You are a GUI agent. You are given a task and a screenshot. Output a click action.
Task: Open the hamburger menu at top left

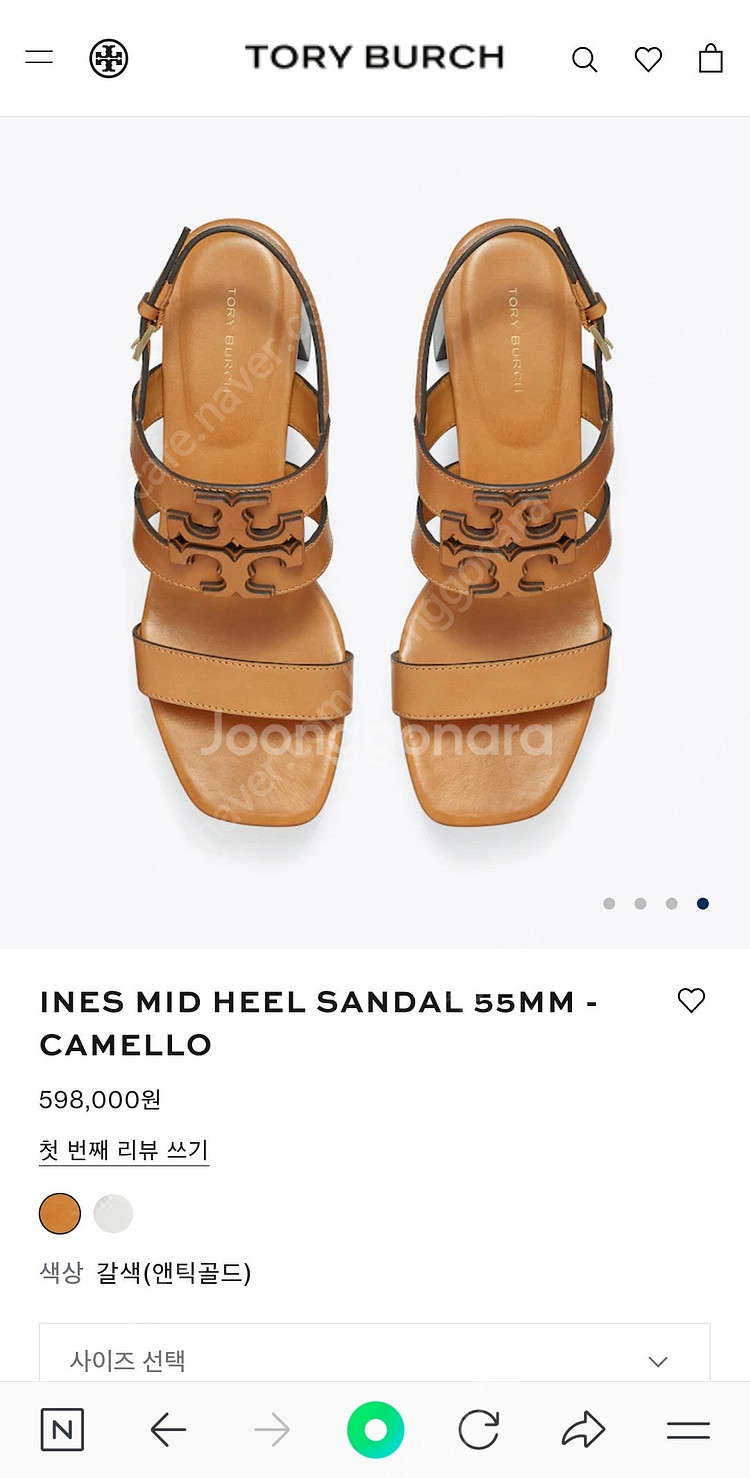[x=39, y=58]
